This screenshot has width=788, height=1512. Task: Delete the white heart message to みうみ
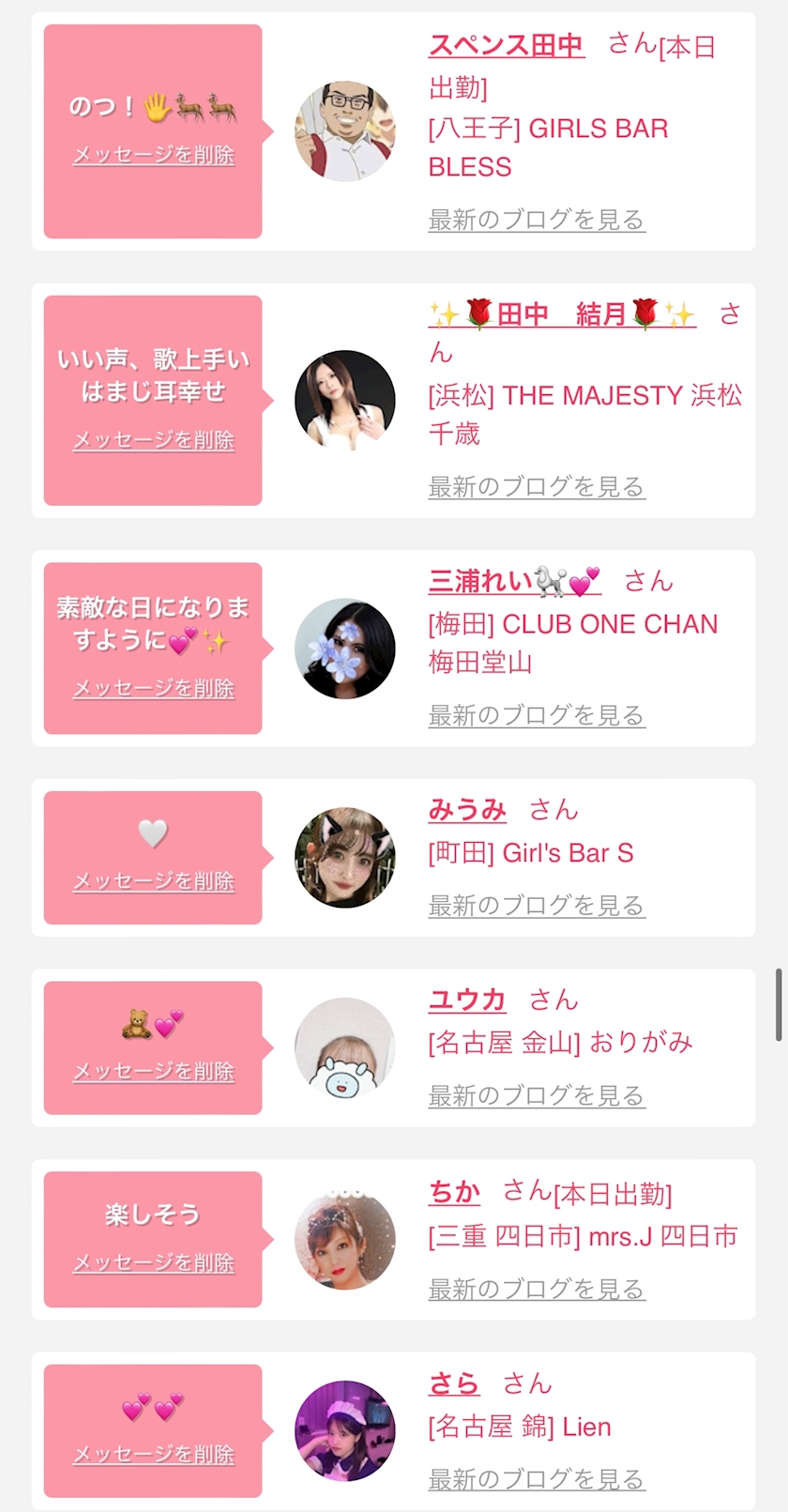tap(154, 881)
